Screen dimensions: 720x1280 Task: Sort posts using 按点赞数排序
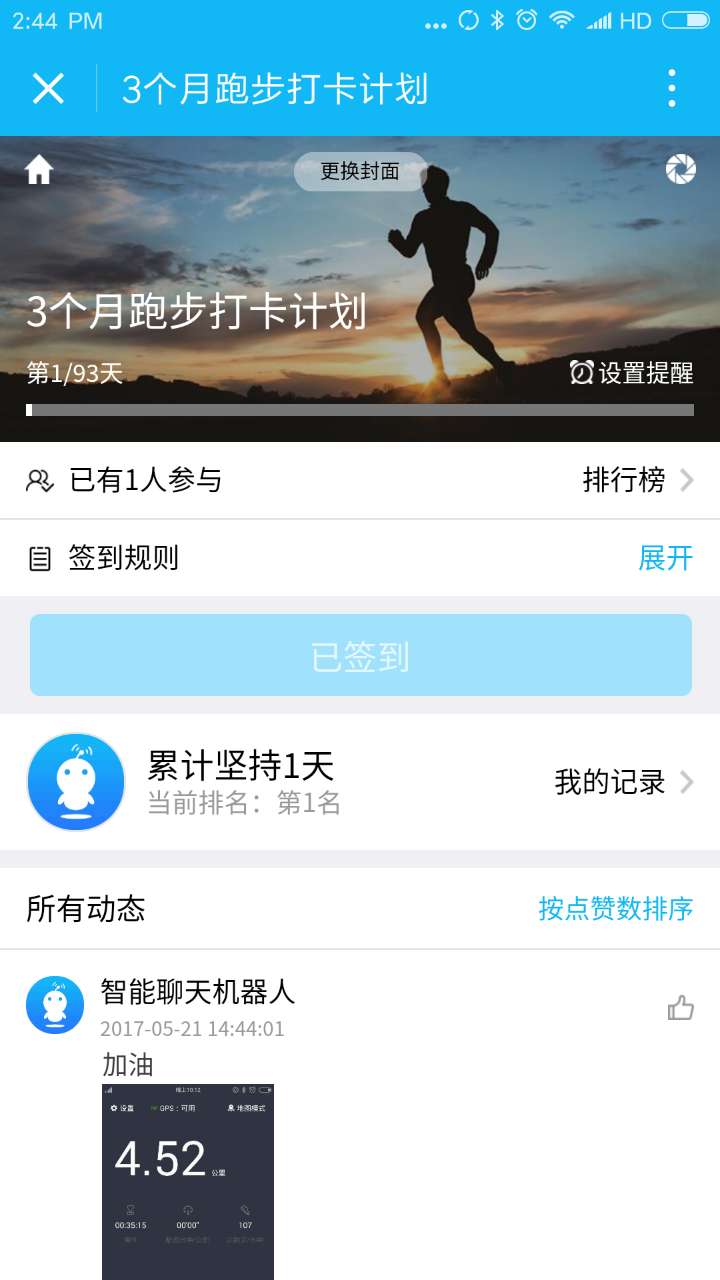pos(615,908)
